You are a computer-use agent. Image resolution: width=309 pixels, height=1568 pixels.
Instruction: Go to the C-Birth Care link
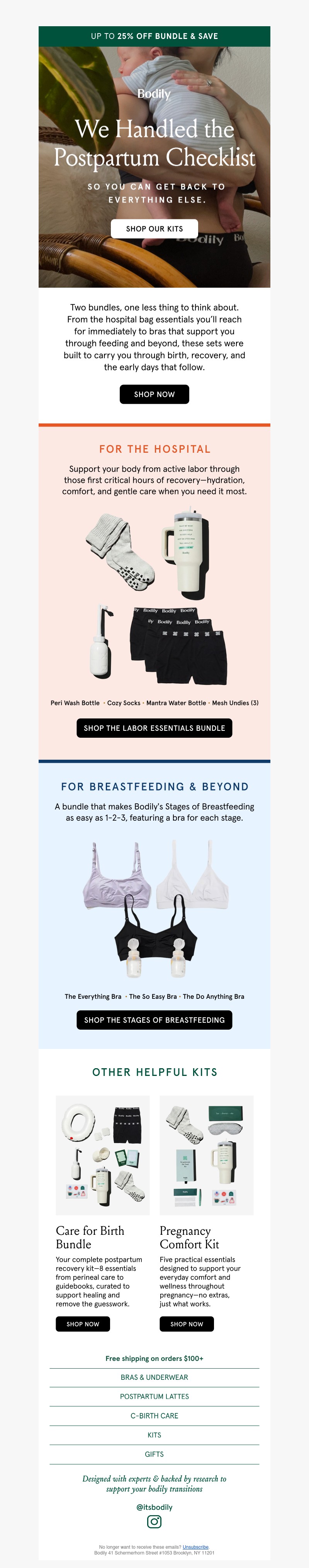154,1416
